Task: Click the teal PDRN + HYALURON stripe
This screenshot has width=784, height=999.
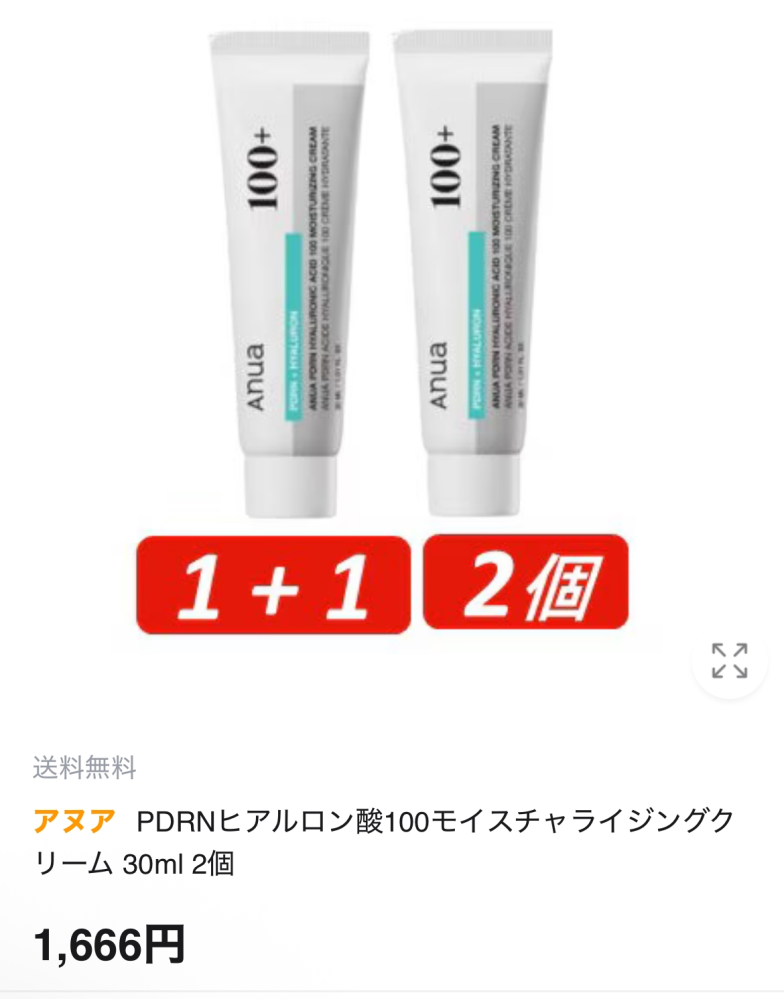Action: point(291,315)
